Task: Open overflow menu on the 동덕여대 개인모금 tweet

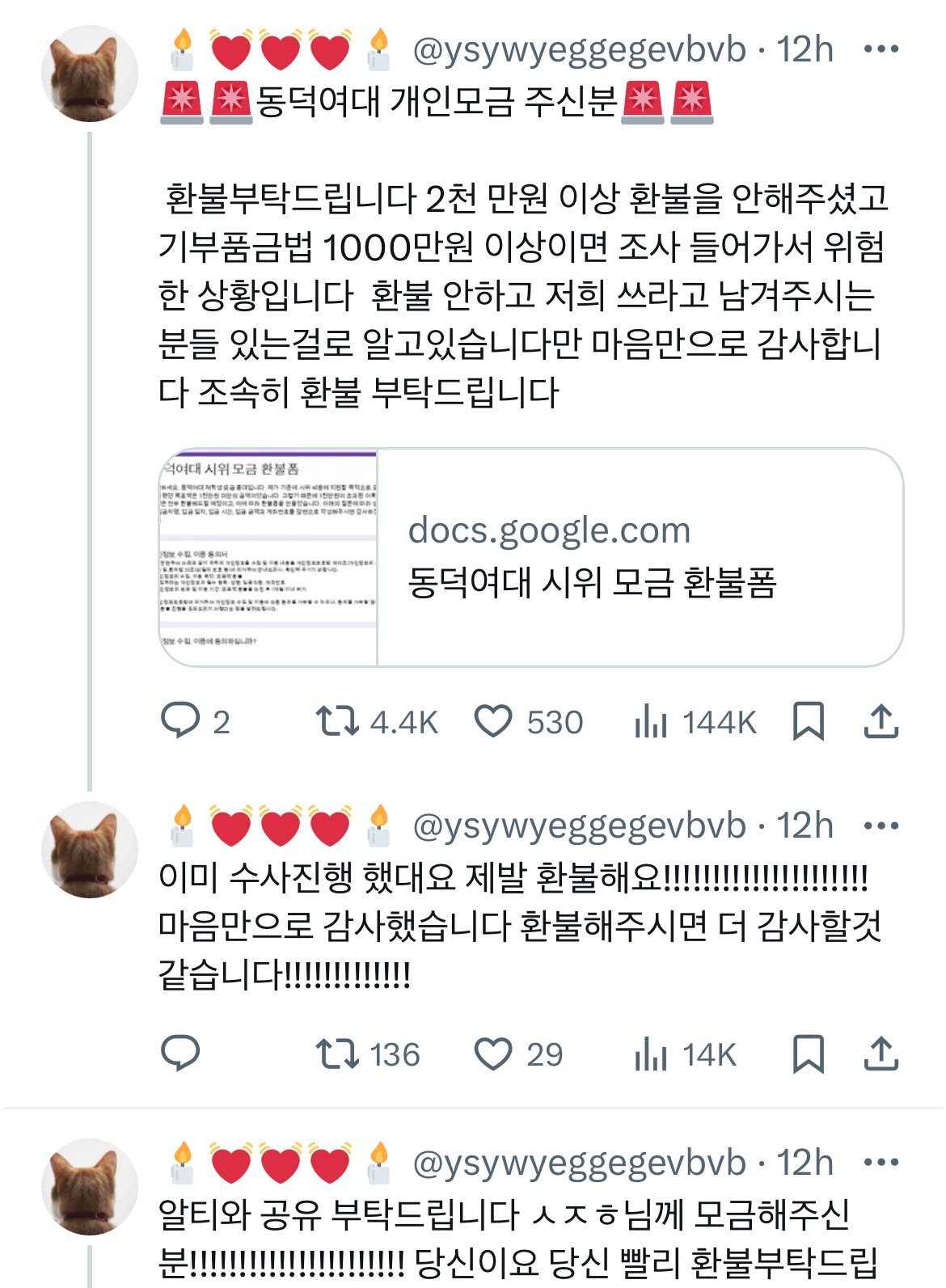Action: [881, 49]
